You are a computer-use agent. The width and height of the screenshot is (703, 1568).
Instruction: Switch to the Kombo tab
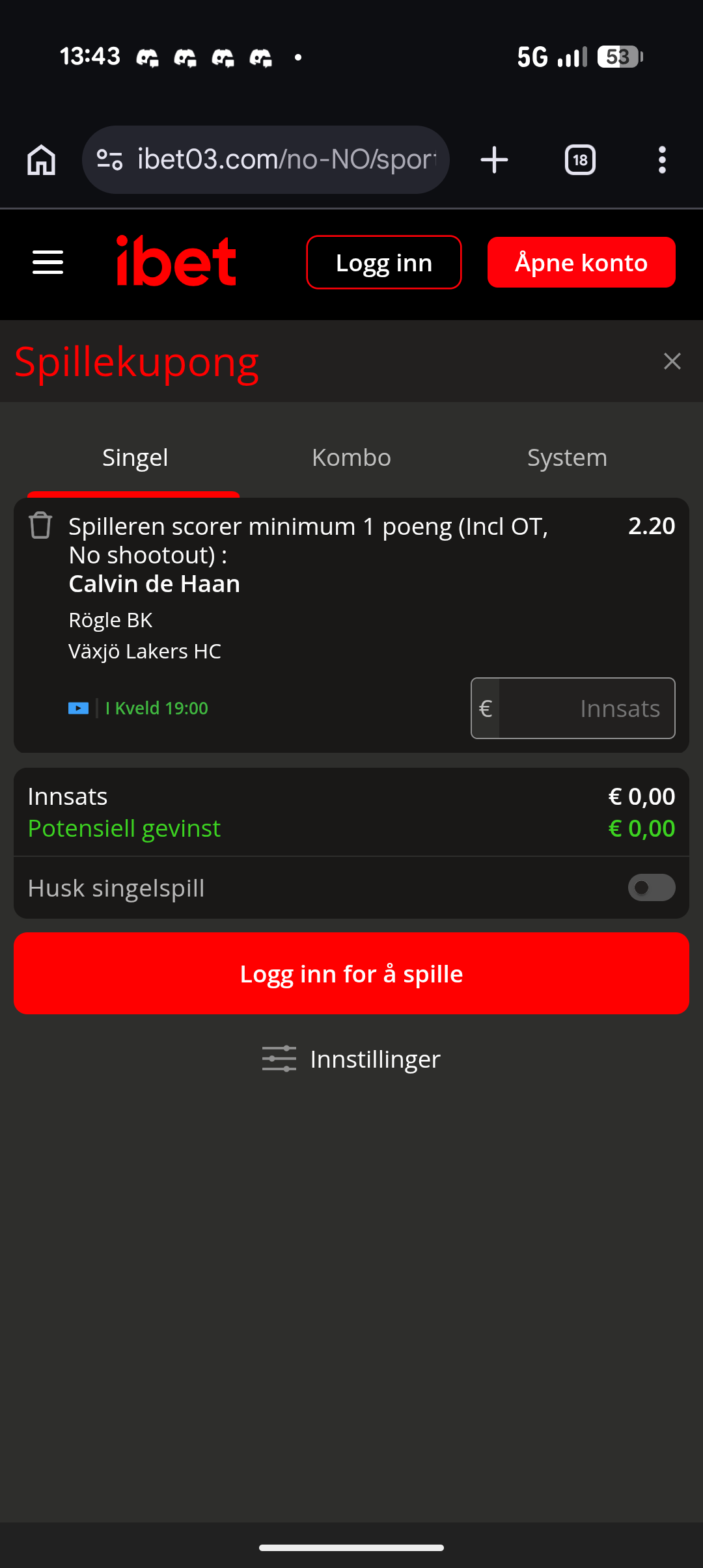[351, 457]
